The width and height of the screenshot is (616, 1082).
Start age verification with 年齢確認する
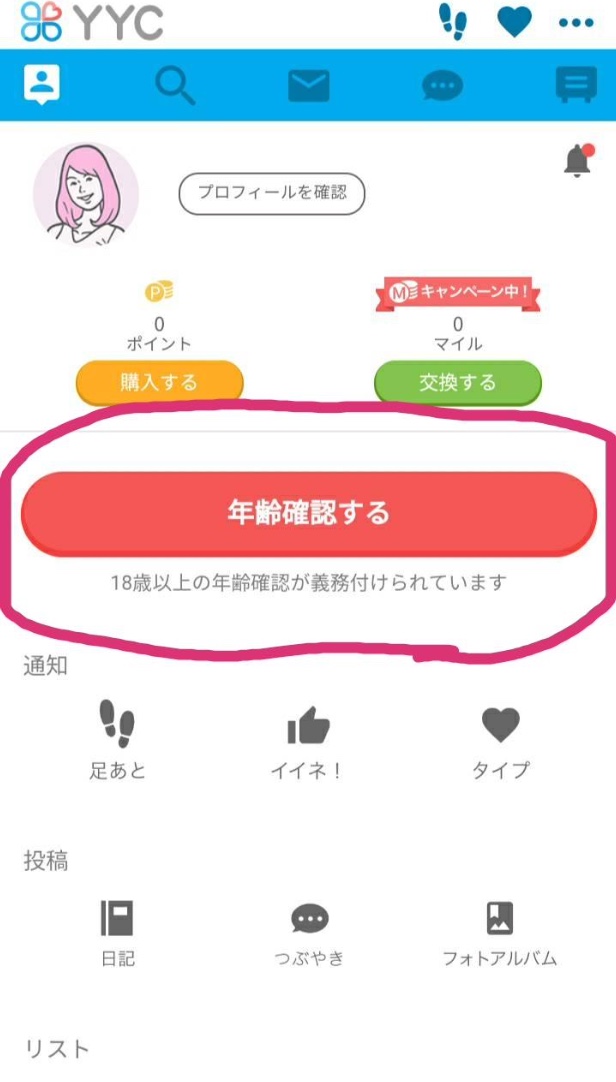(308, 513)
